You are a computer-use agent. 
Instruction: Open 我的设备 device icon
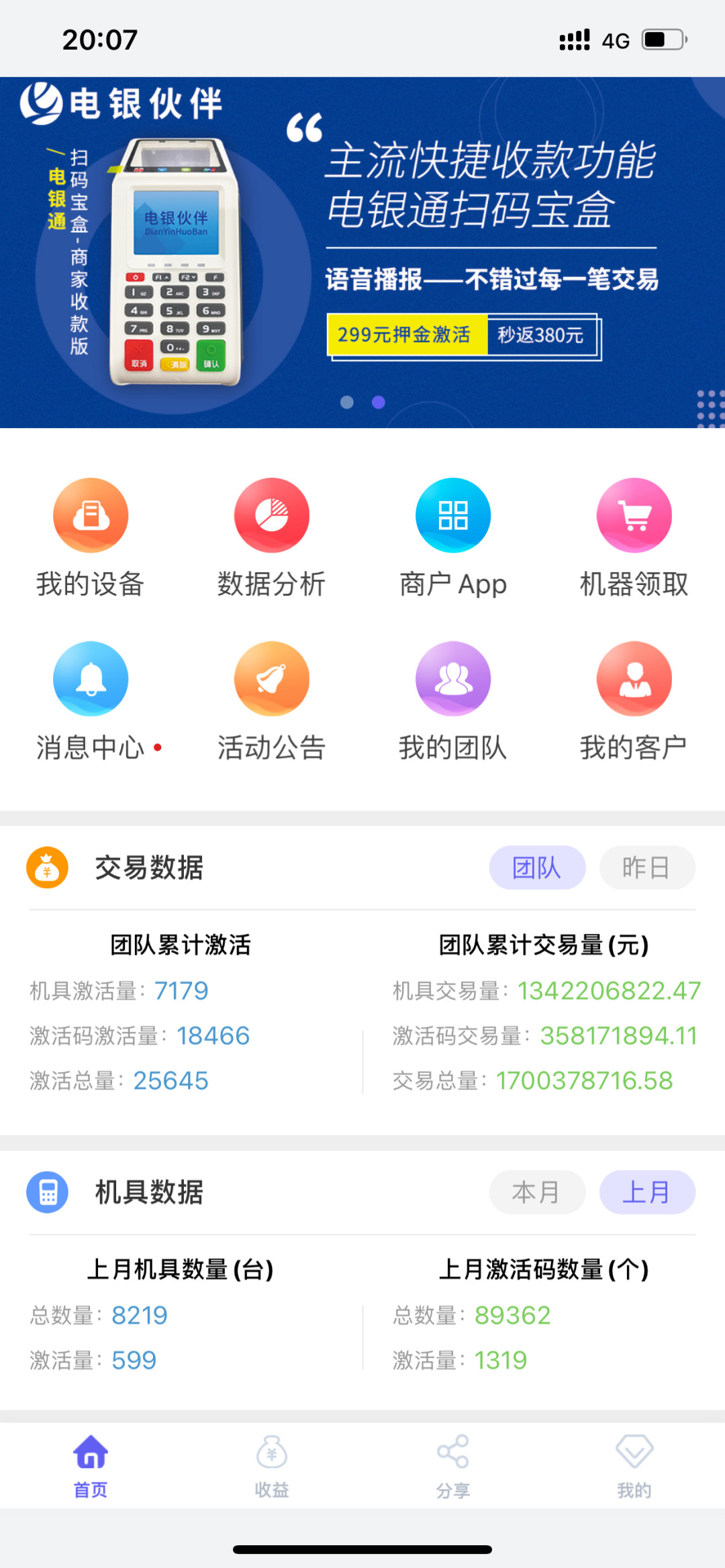click(91, 515)
